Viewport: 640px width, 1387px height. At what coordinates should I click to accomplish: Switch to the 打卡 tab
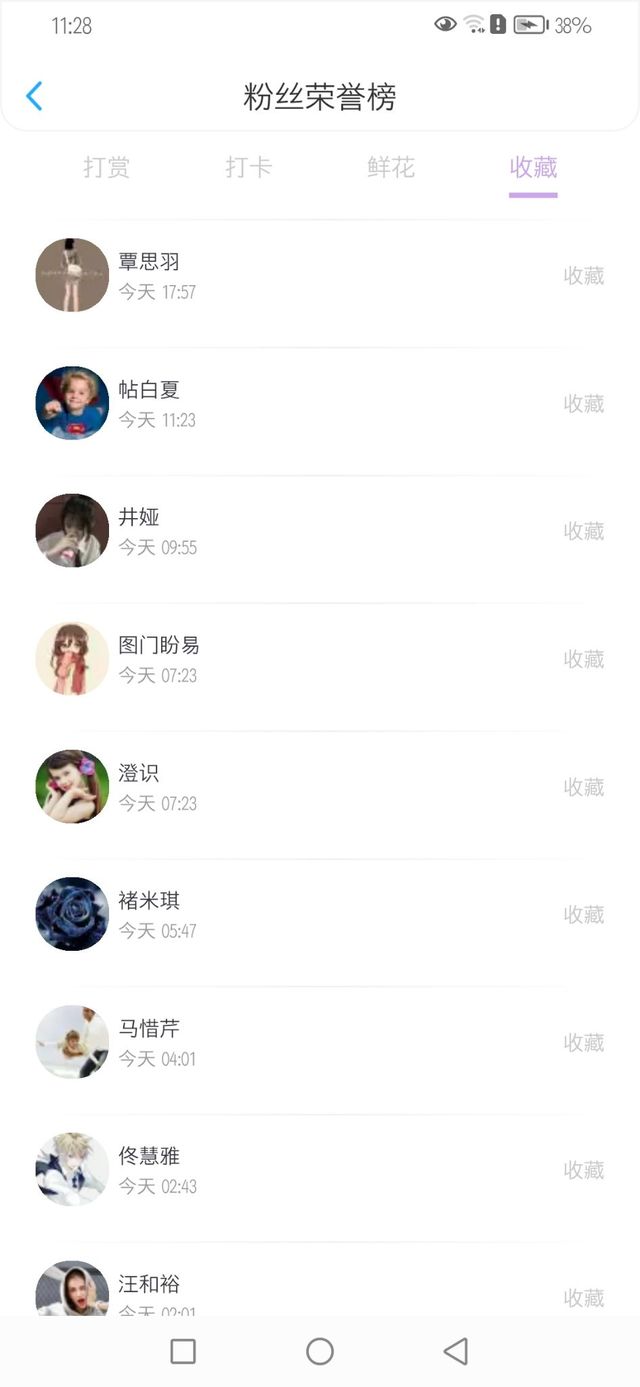click(x=248, y=167)
